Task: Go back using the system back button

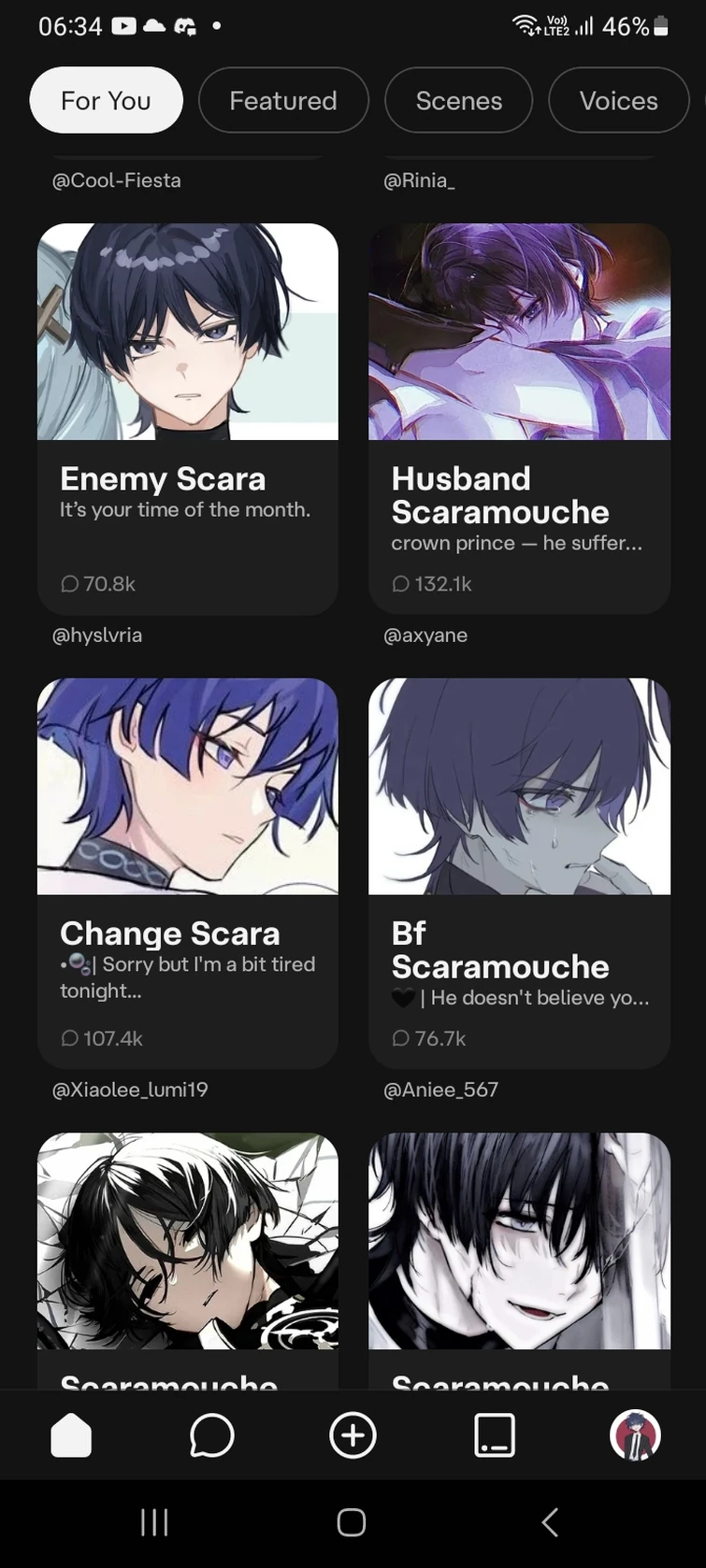Action: [550, 1522]
